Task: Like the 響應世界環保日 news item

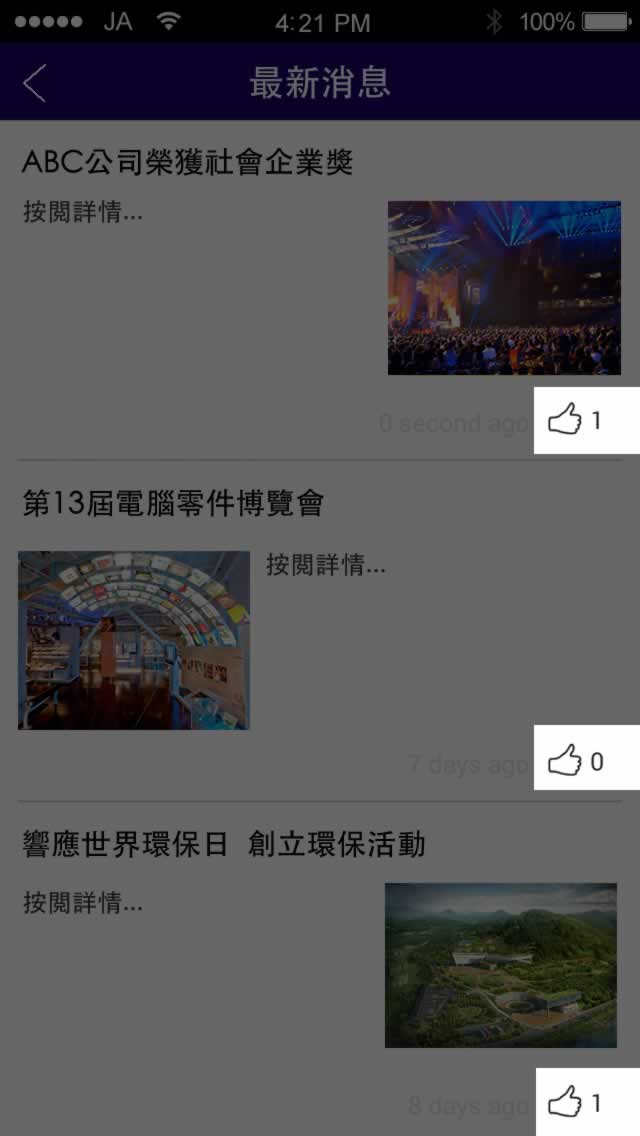Action: click(566, 1102)
